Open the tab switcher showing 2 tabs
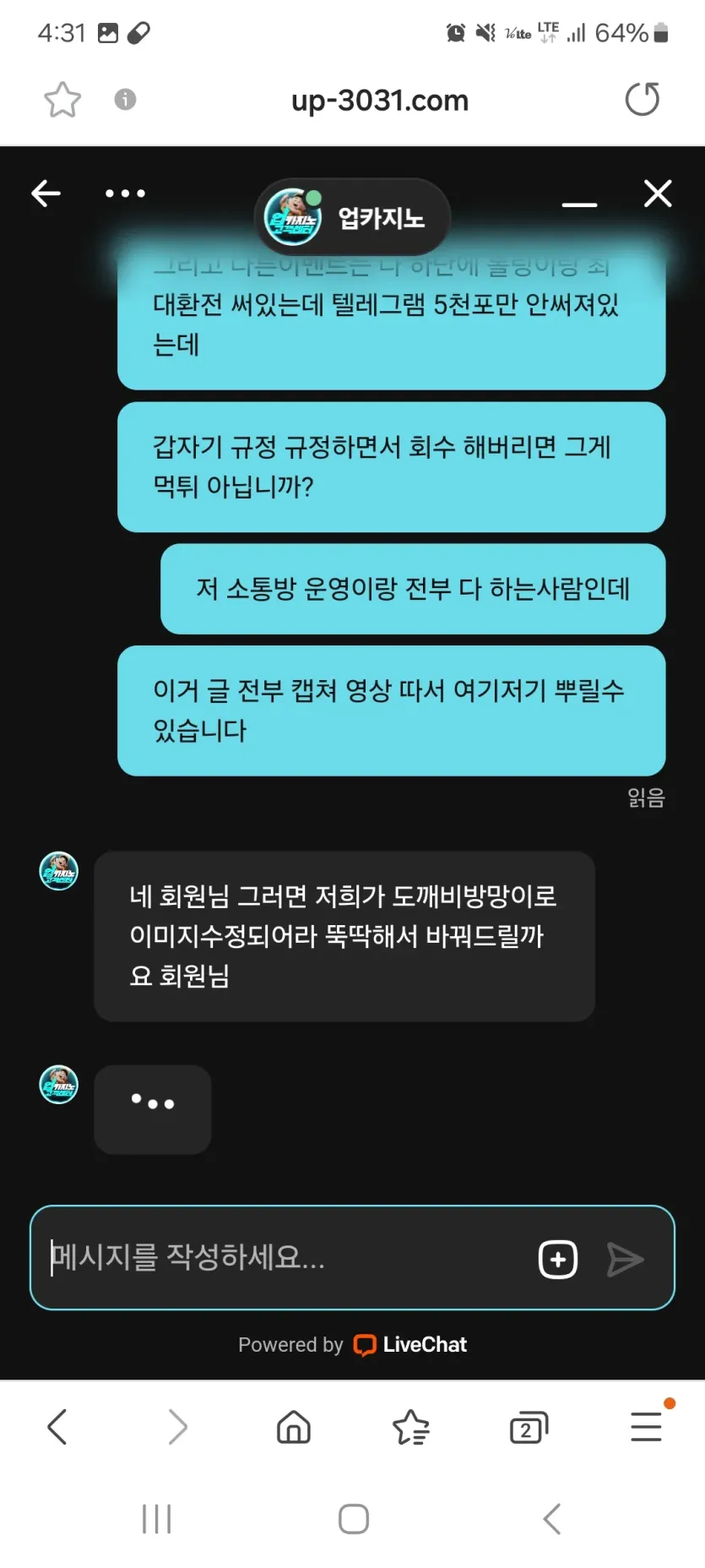Image resolution: width=705 pixels, height=1568 pixels. point(529,1427)
